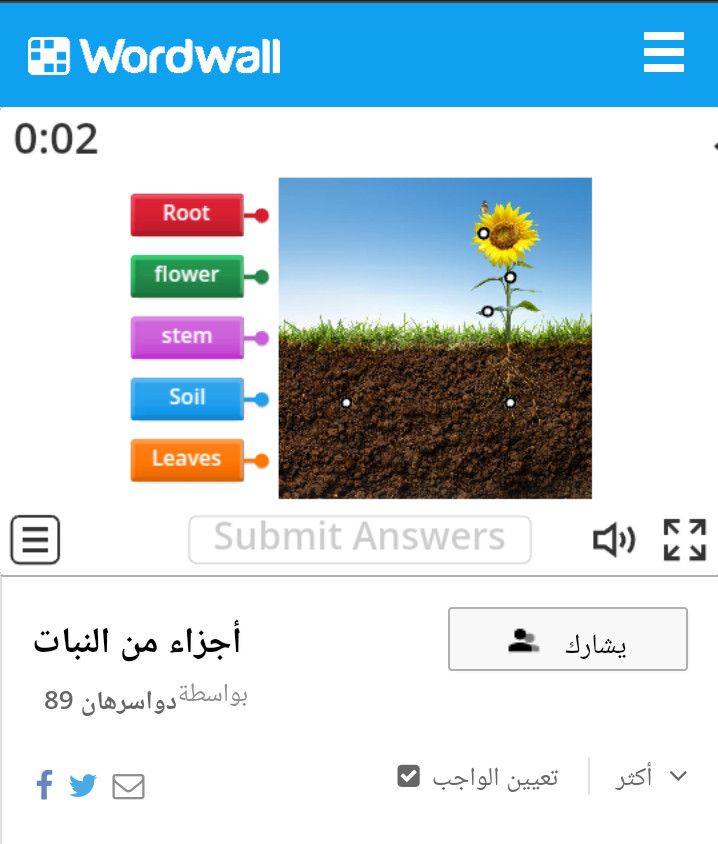Viewport: 718px width, 844px height.
Task: Tap تعيين الواجب set assignment
Action: [x=478, y=777]
